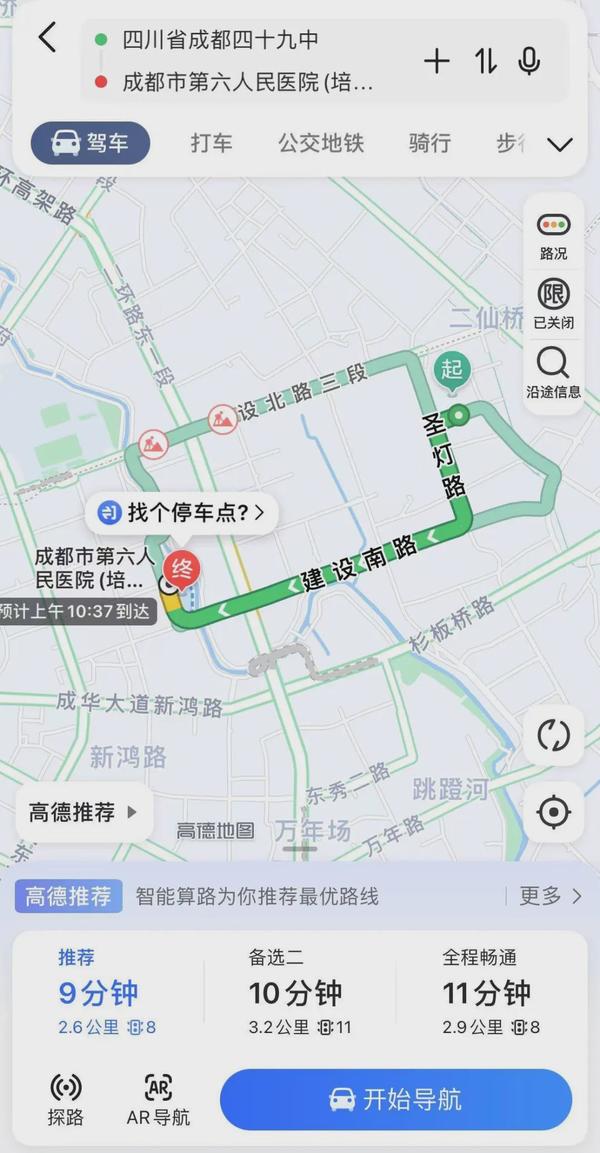The height and width of the screenshot is (1153, 600).
Task: Edit the destination 成都市第六人民医院
Action: click(248, 81)
